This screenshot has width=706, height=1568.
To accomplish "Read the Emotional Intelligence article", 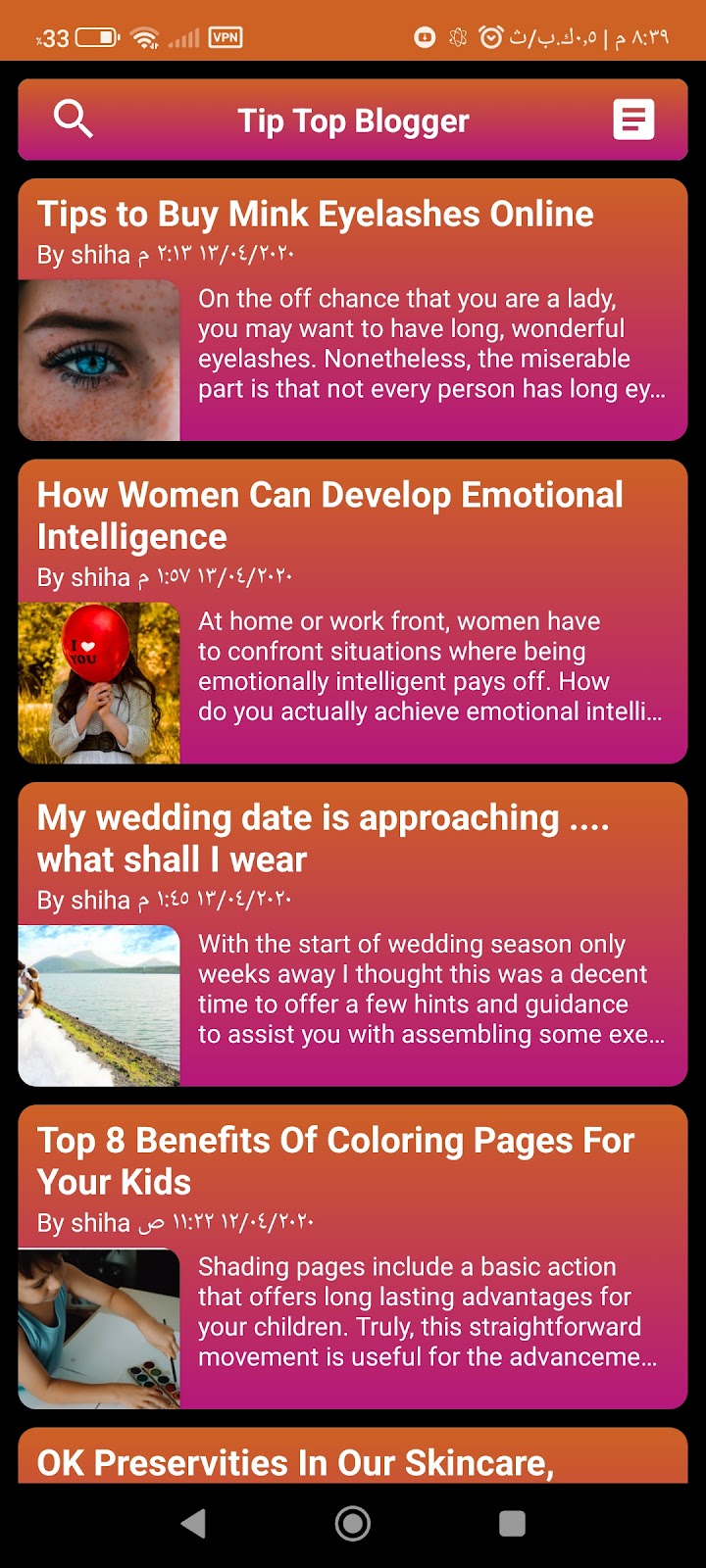I will 353,612.
